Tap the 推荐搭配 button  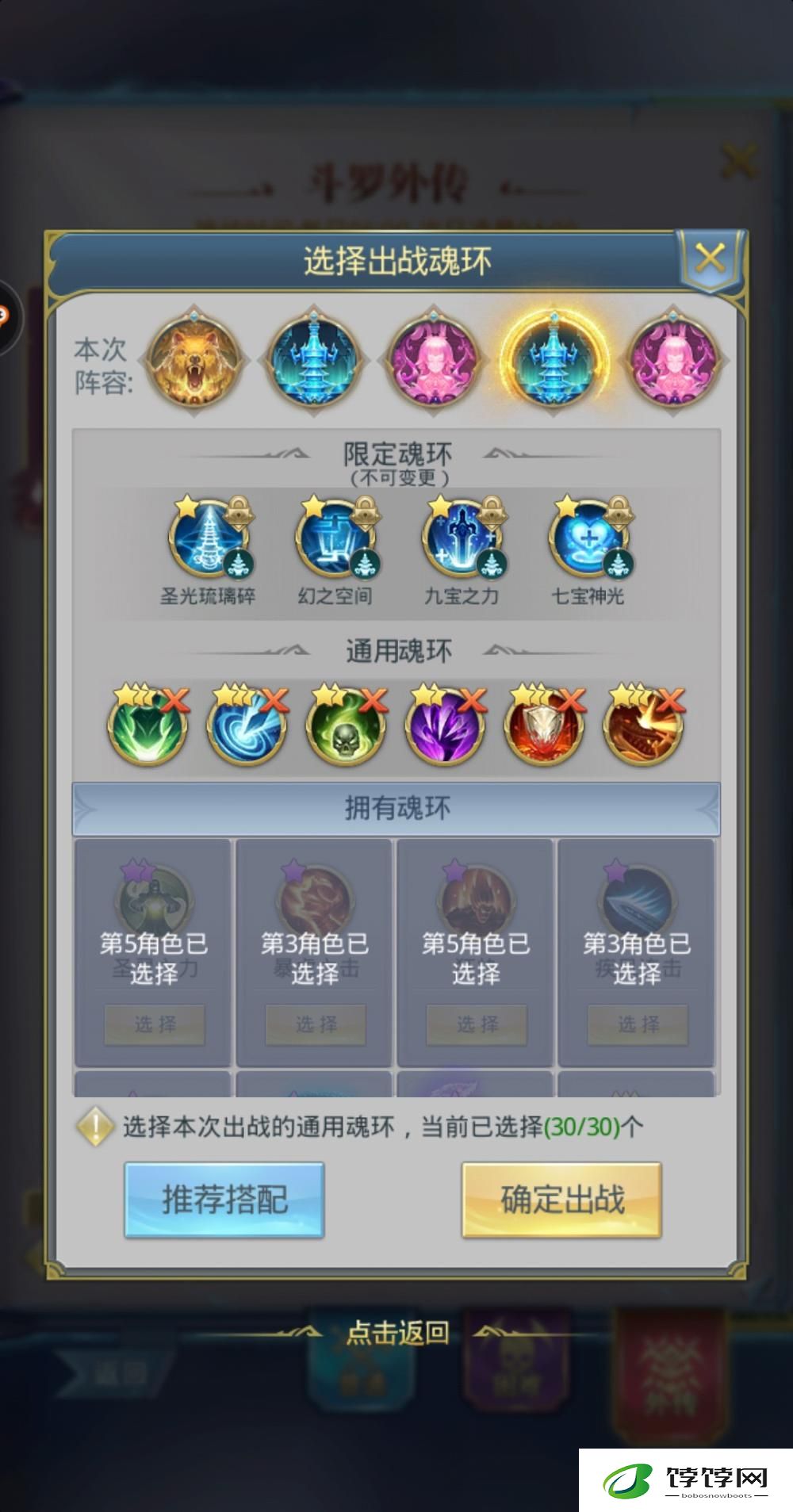[x=224, y=1200]
